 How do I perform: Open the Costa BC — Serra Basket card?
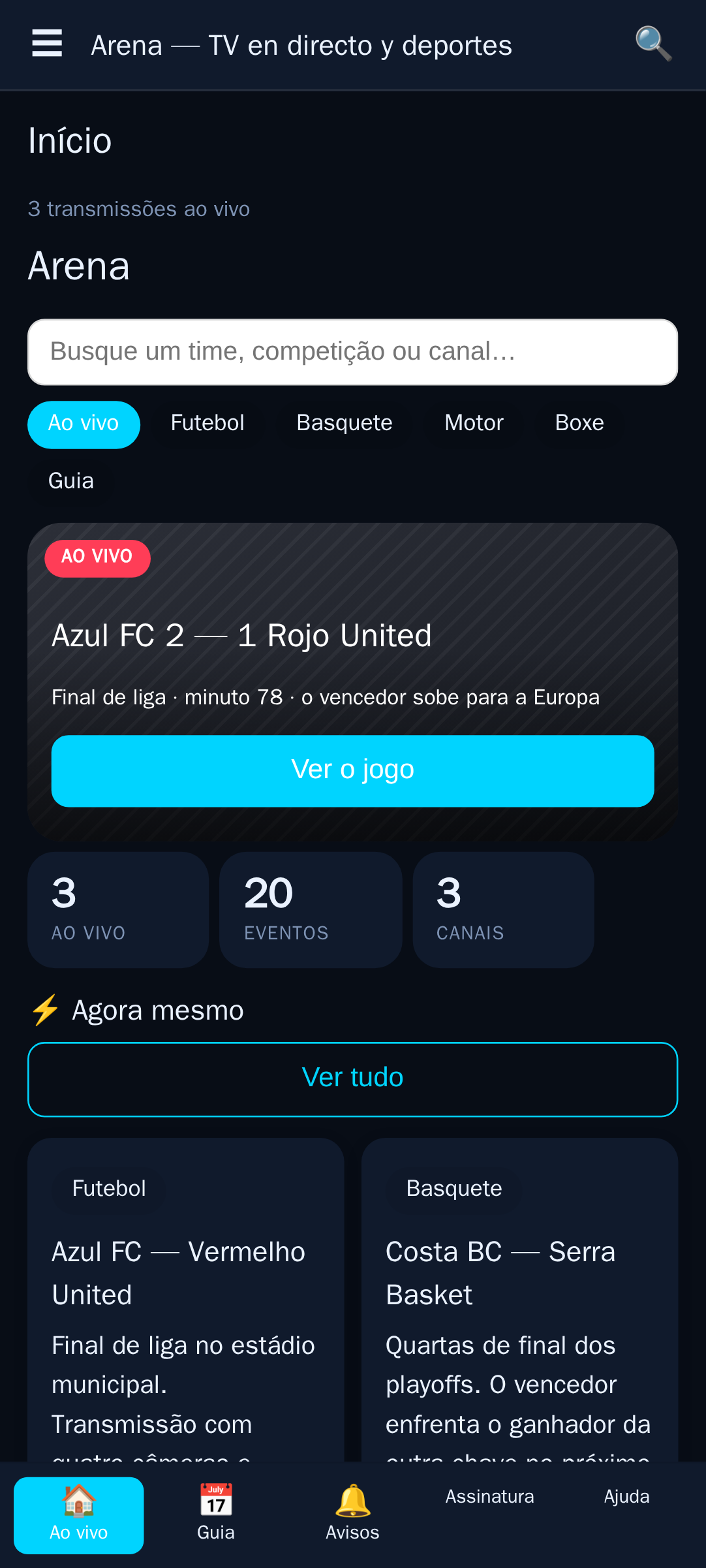point(520,1299)
